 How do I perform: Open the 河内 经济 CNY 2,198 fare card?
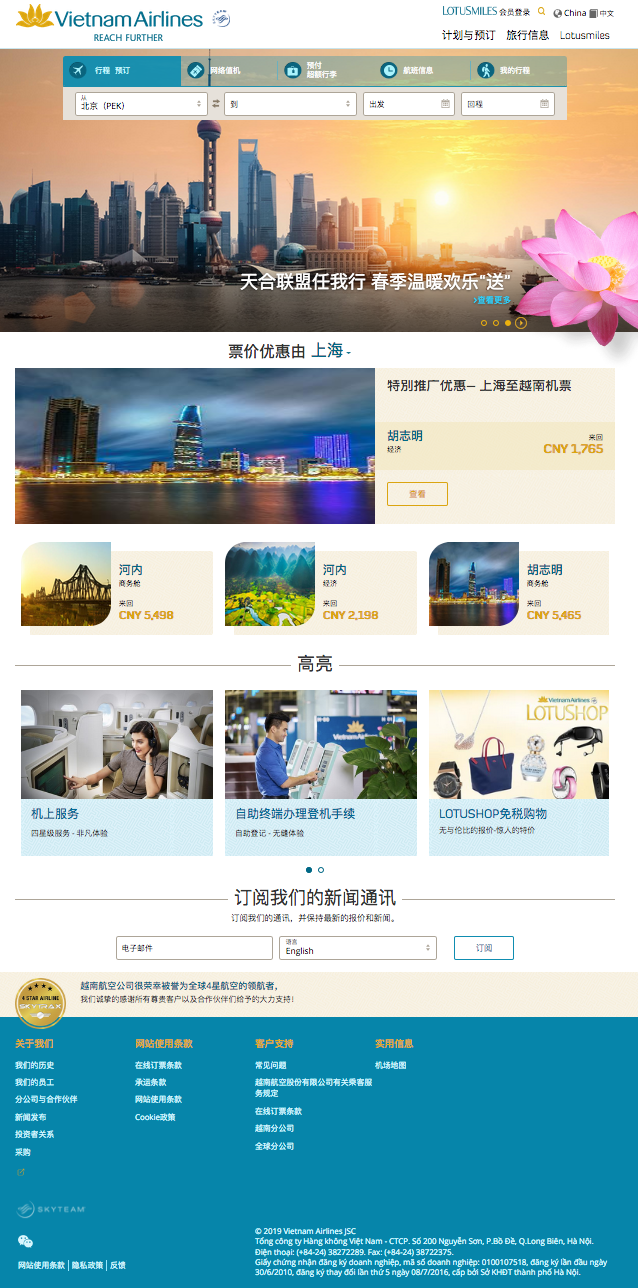[320, 588]
